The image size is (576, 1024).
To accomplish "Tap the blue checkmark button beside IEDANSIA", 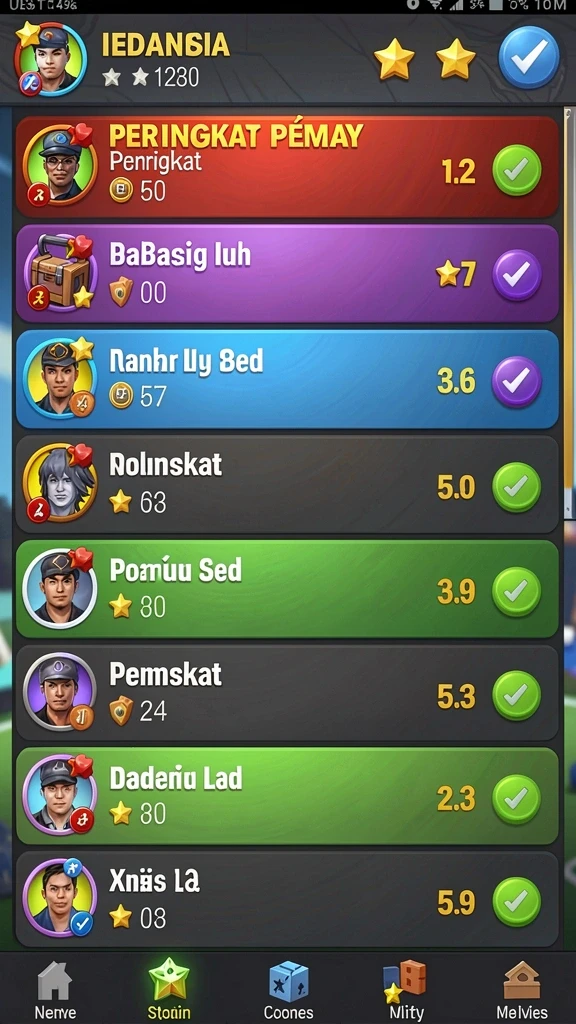I will 528,58.
